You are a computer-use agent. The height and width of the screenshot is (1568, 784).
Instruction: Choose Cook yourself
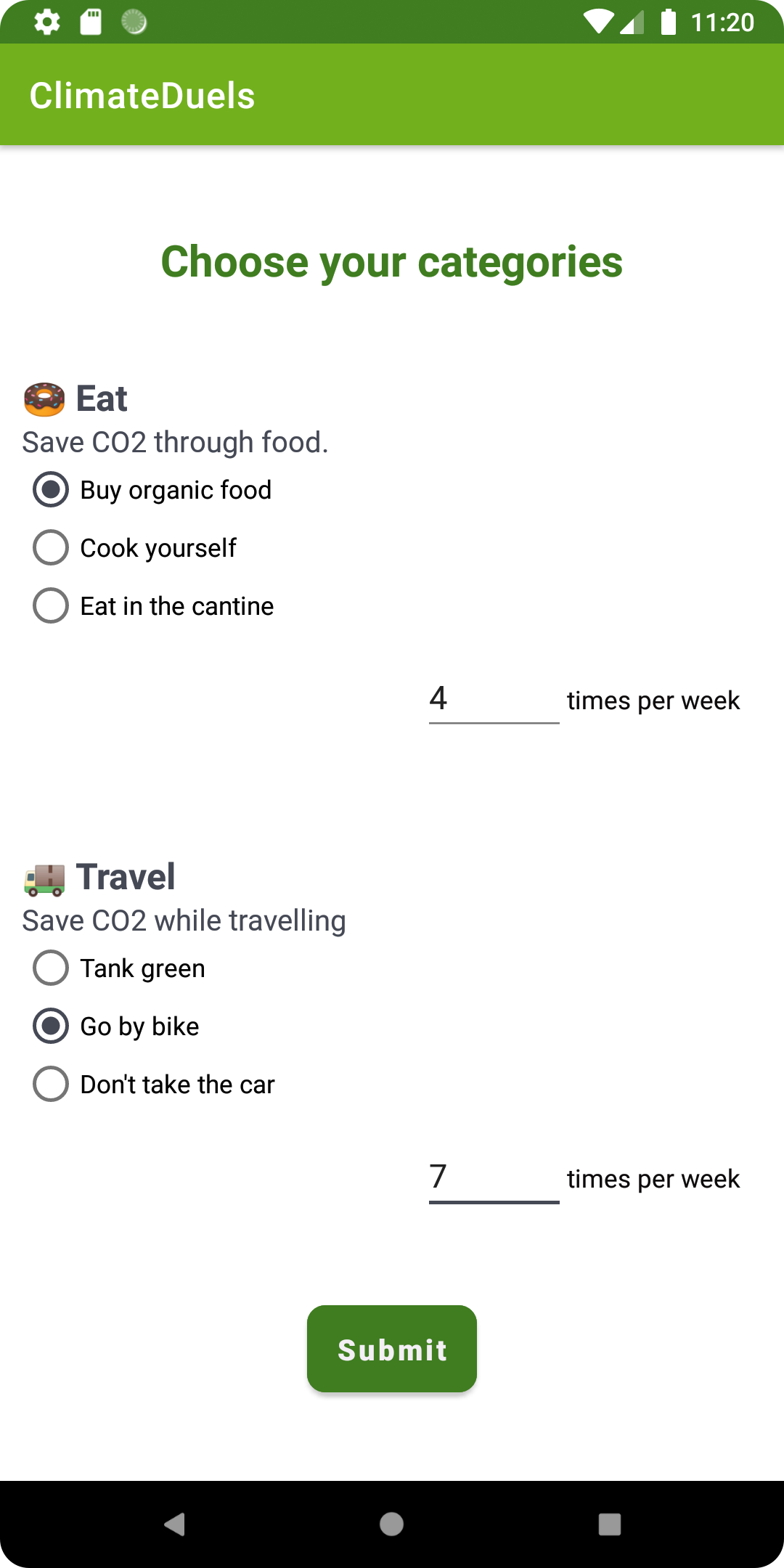(x=135, y=548)
